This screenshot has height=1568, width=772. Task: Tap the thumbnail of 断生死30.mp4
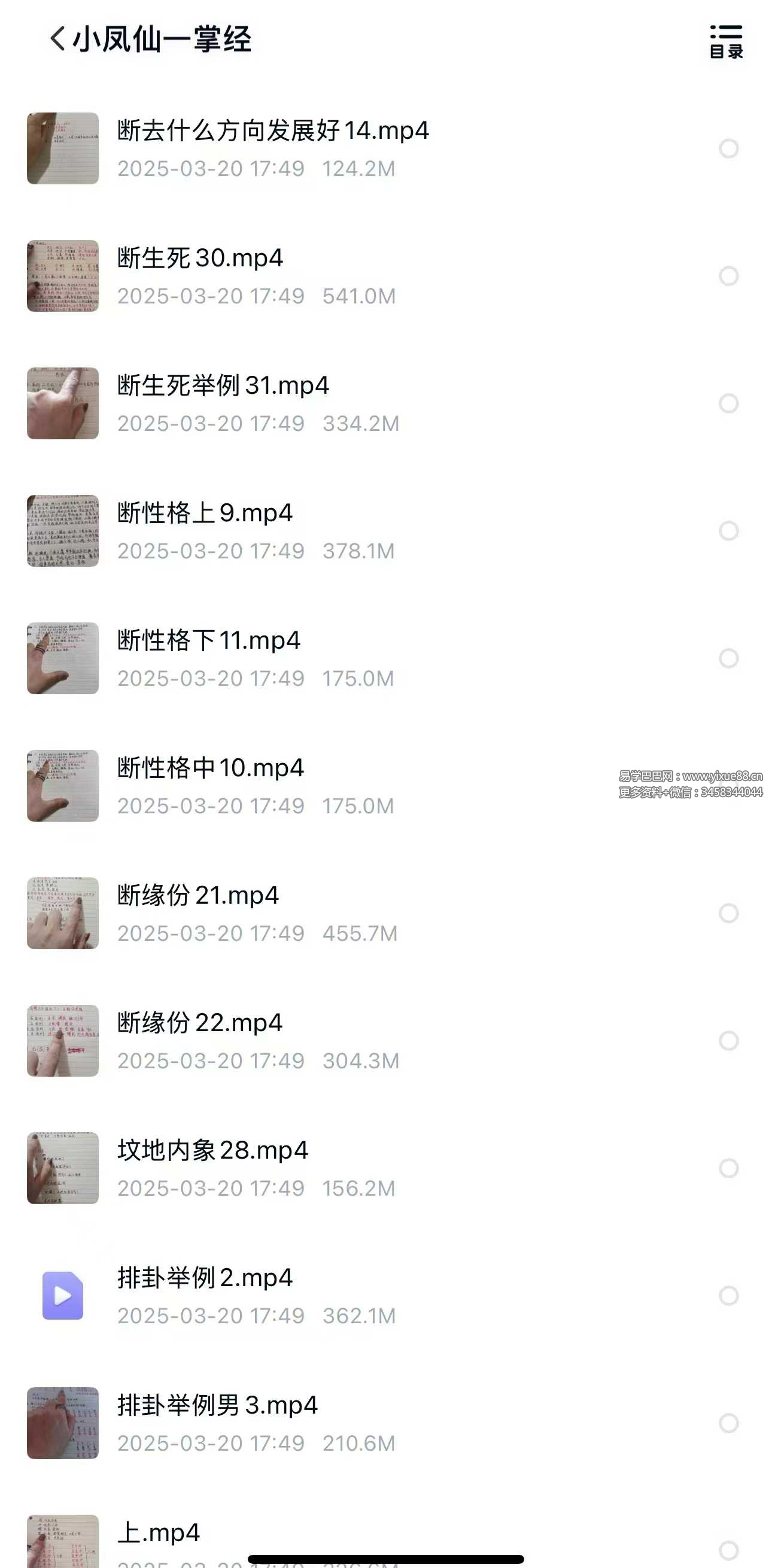click(63, 276)
